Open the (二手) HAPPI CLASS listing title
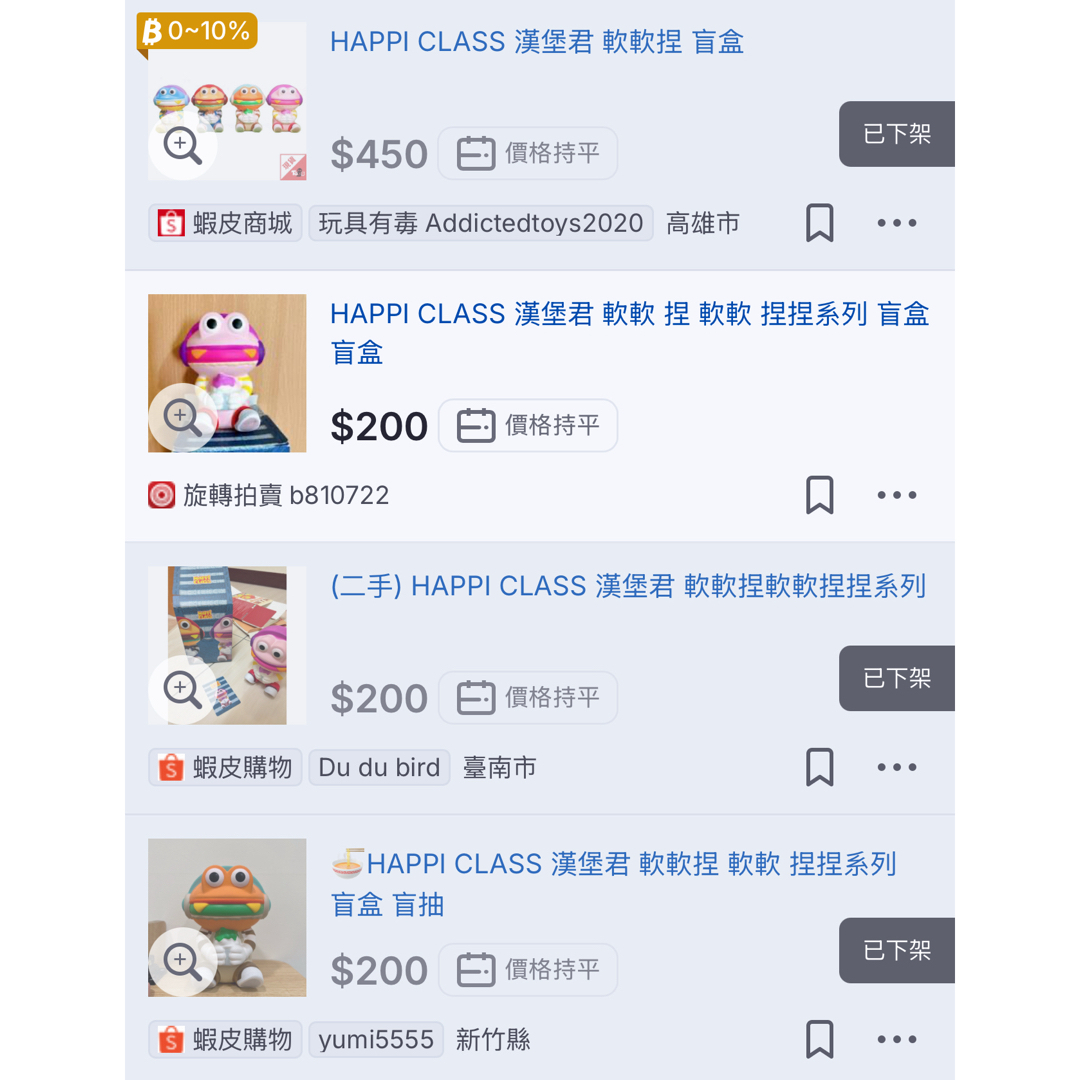The height and width of the screenshot is (1080, 1080). click(x=628, y=586)
